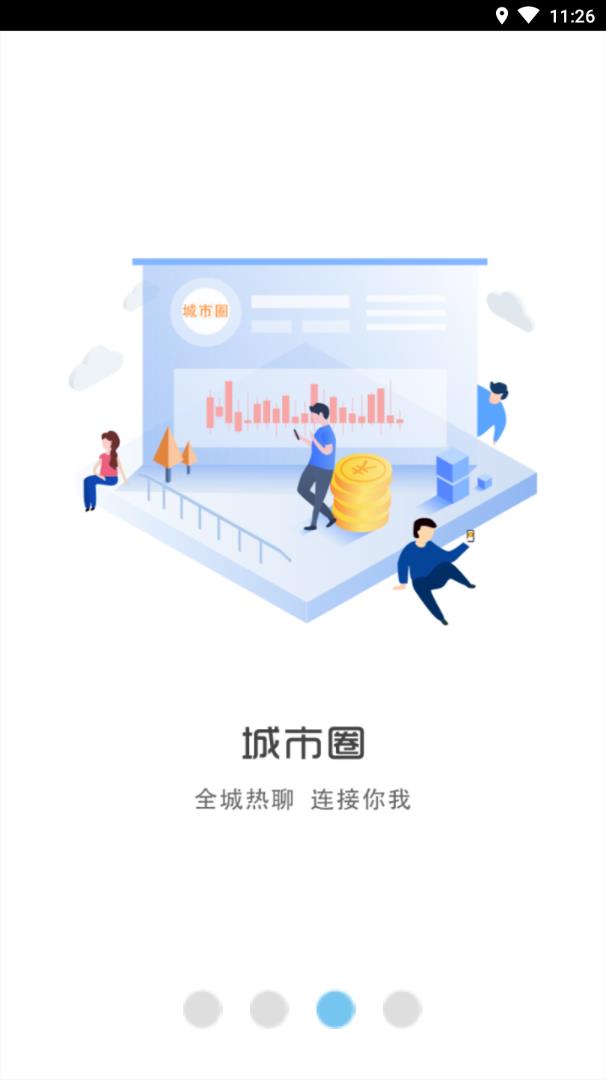Select the second page indicator dot

(x=269, y=1009)
